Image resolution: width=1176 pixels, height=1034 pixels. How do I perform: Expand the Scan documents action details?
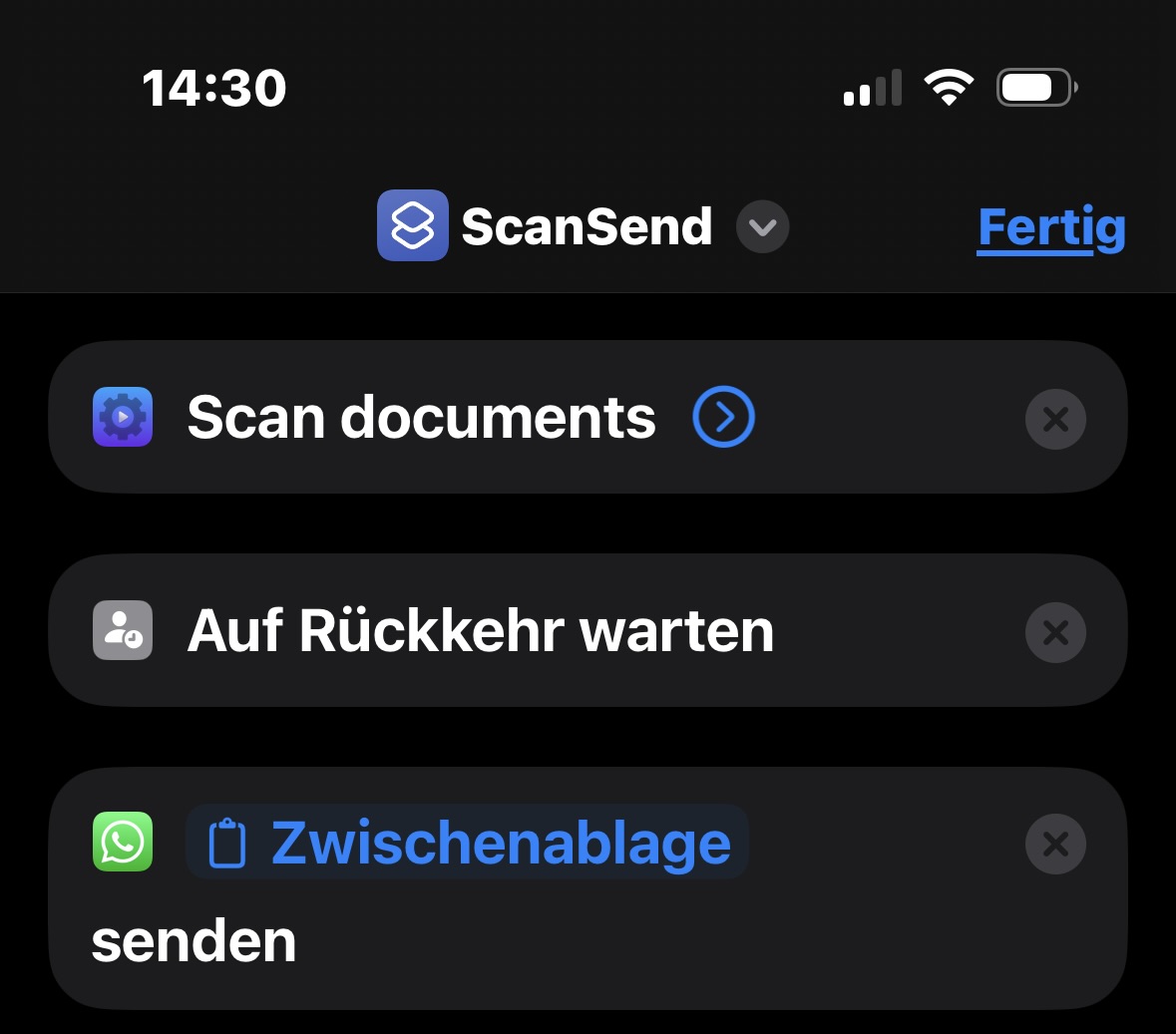[x=723, y=417]
